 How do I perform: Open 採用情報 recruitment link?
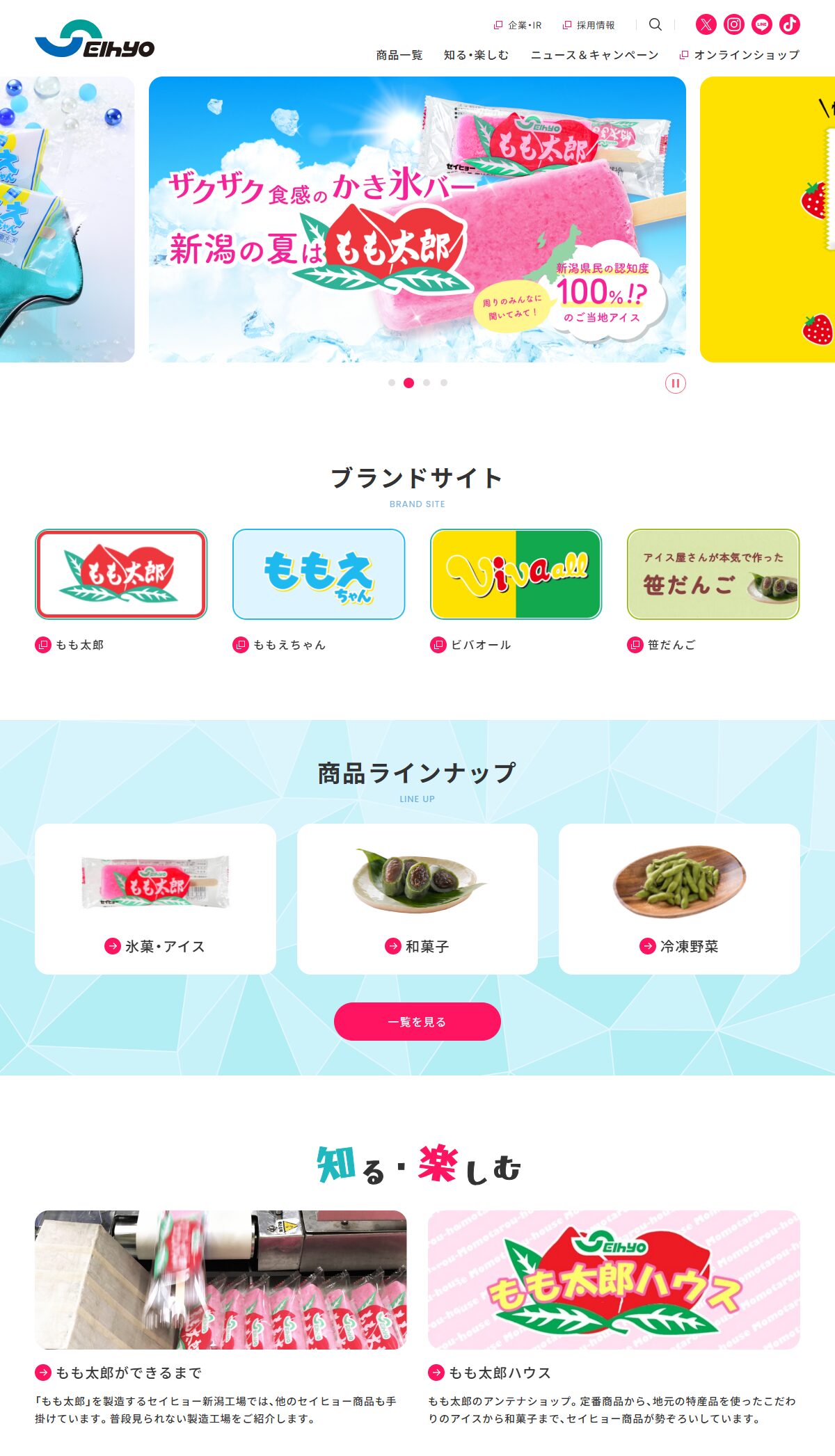click(589, 25)
